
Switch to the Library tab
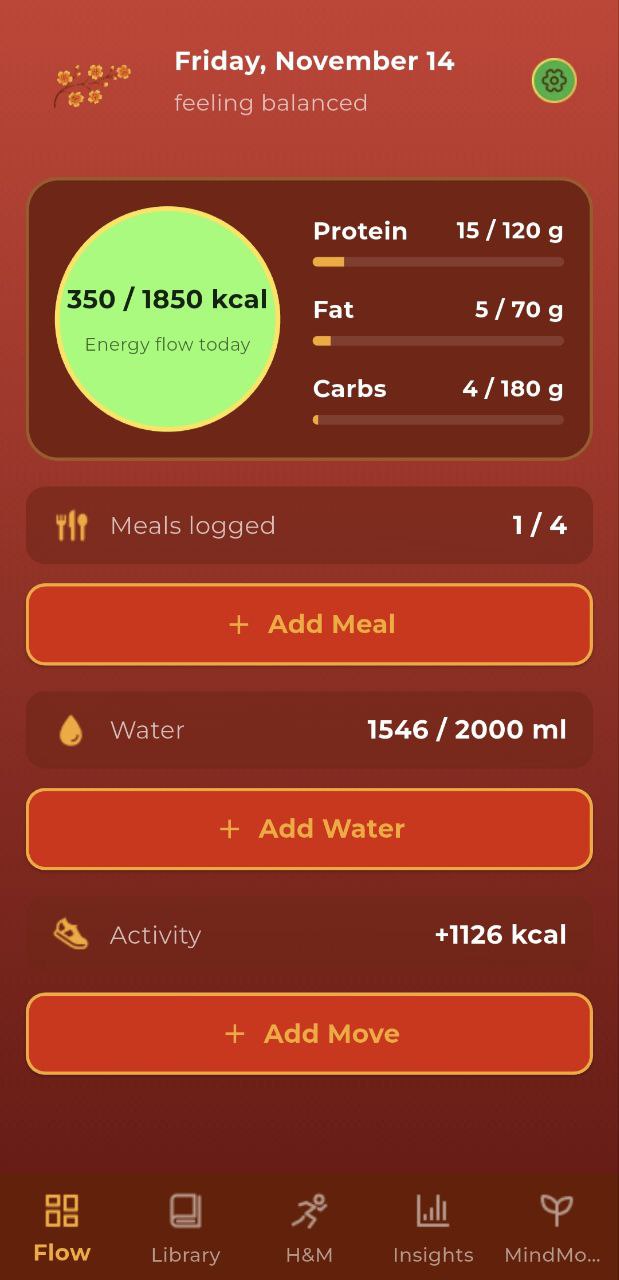tap(185, 1228)
